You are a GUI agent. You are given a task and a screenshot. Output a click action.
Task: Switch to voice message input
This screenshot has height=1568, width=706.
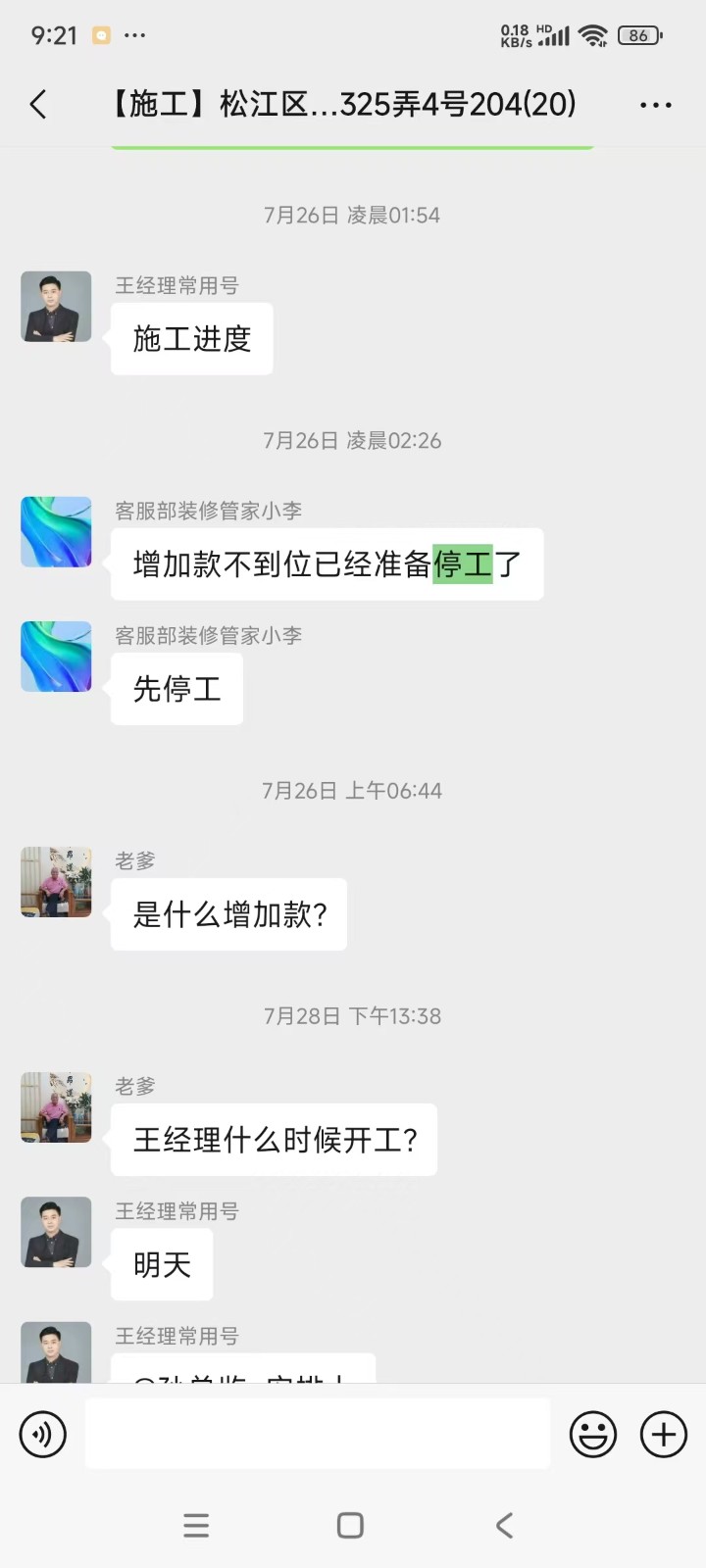[x=43, y=1435]
